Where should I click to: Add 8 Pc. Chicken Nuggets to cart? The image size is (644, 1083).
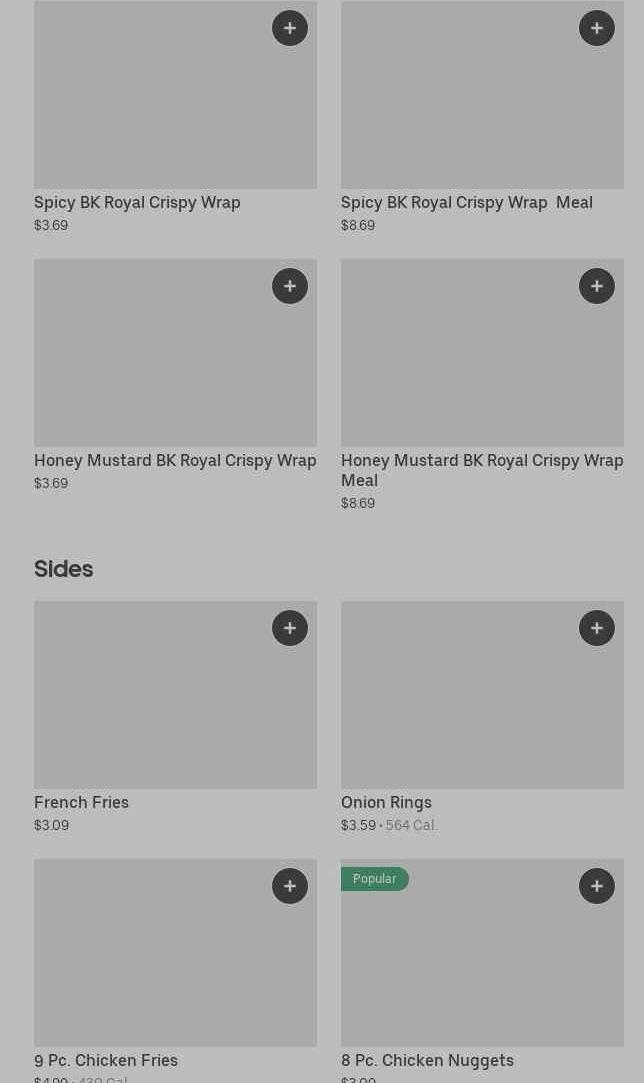[597, 886]
